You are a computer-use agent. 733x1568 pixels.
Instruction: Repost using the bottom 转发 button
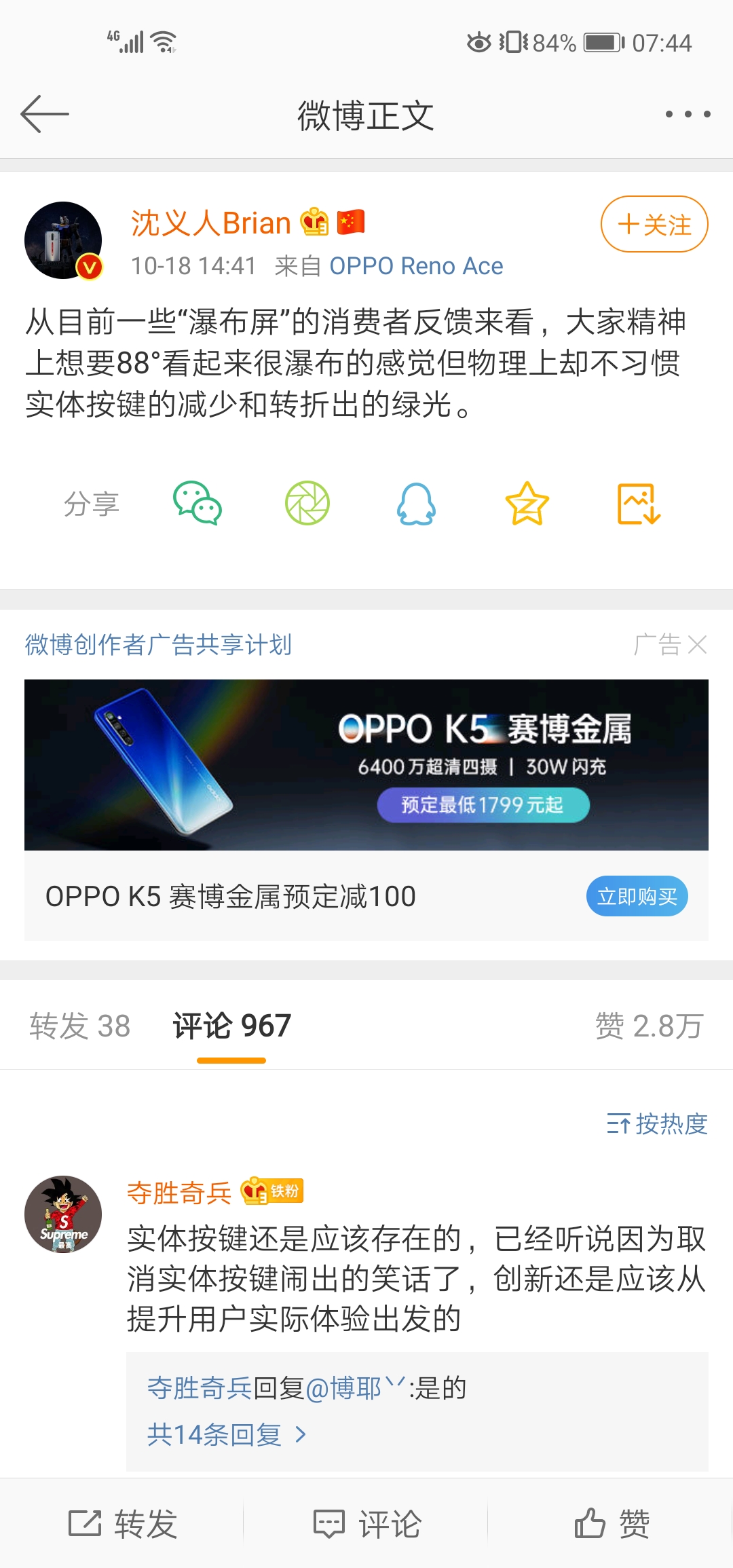123,1524
